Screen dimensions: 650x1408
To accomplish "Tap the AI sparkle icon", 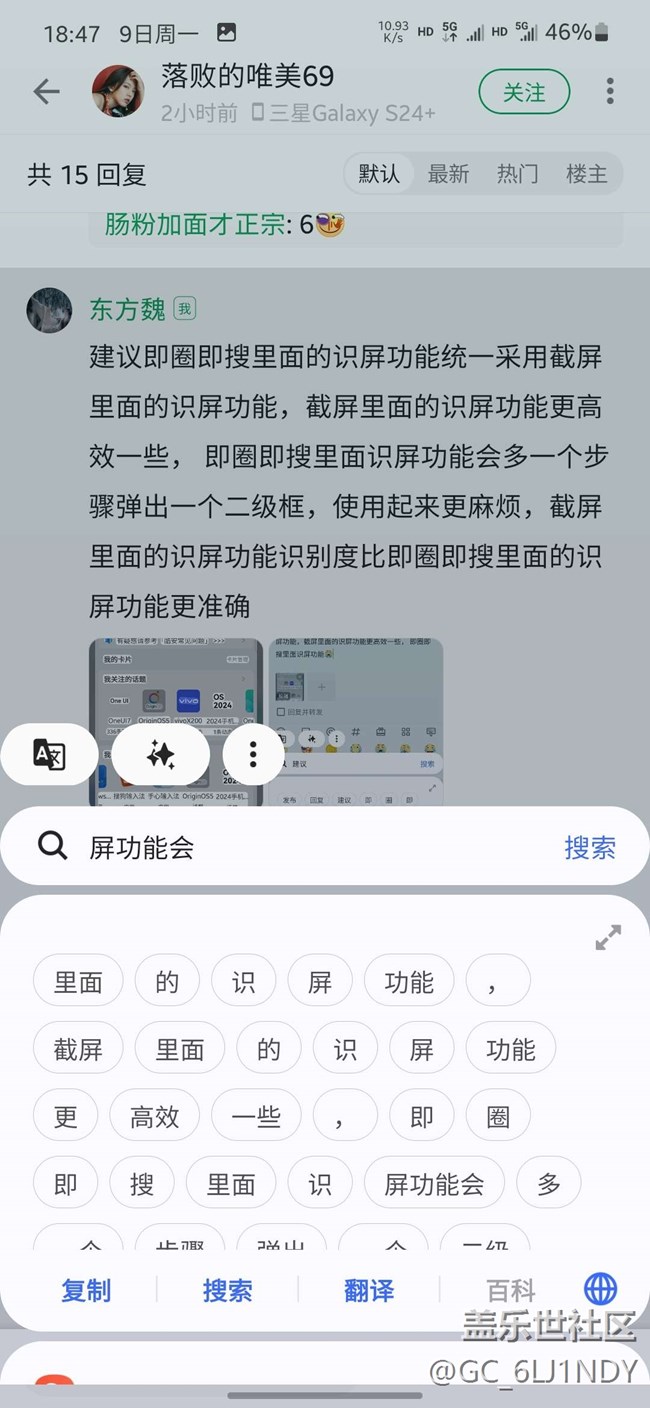I will [161, 754].
